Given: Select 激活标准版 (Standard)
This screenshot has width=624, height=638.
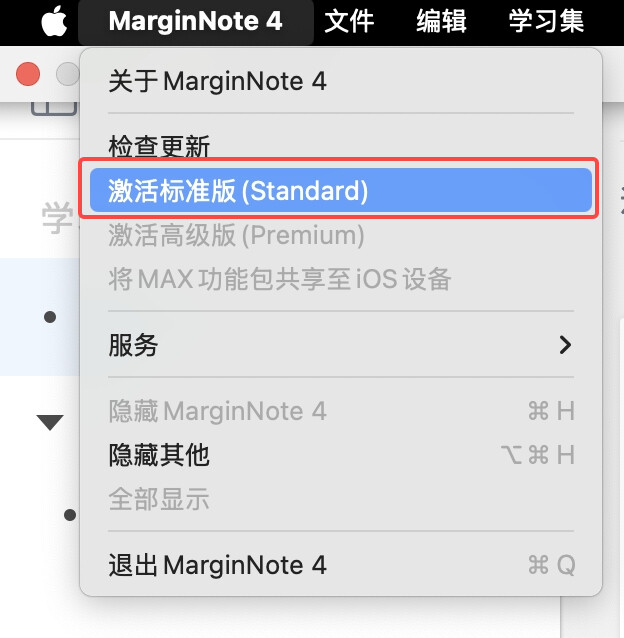Looking at the screenshot, I should point(238,190).
